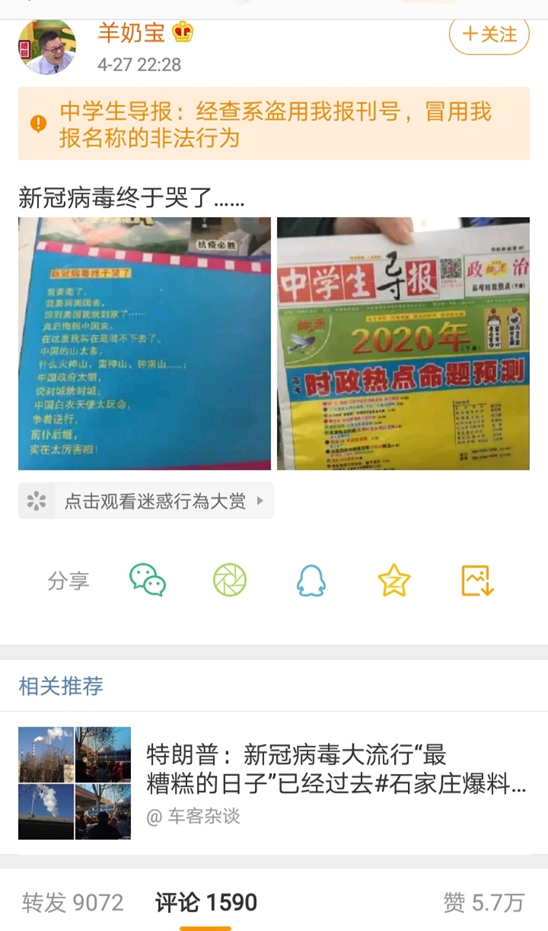This screenshot has width=548, height=931.
Task: Share the post to QQ
Action: (x=311, y=580)
